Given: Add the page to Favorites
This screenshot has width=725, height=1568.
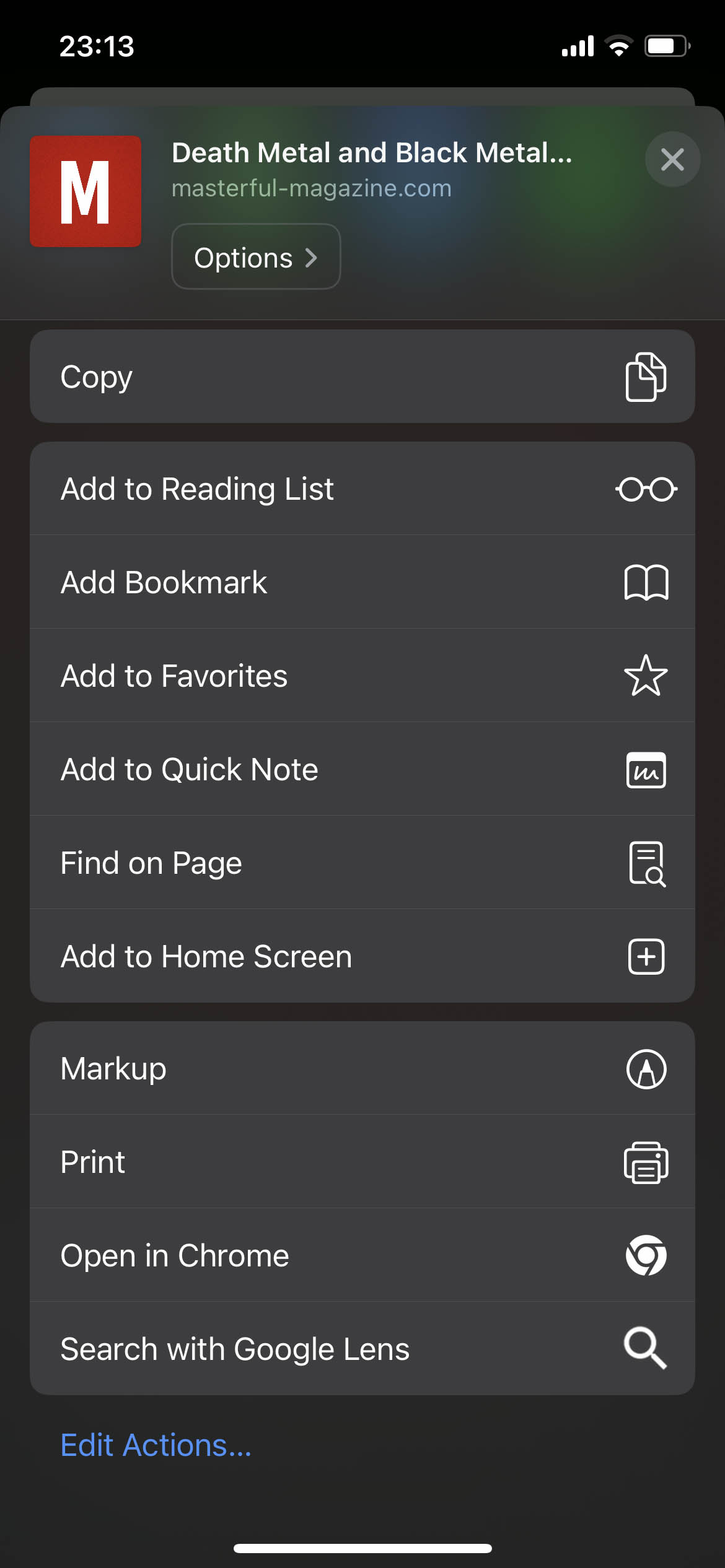Looking at the screenshot, I should point(362,676).
